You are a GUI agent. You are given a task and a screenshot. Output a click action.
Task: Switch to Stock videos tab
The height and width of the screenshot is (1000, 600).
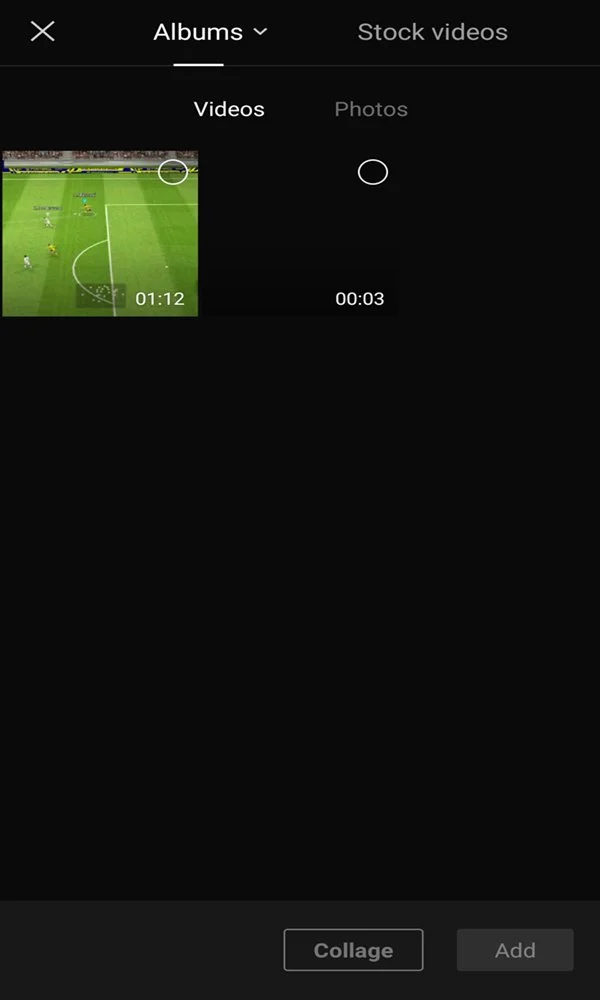[432, 32]
